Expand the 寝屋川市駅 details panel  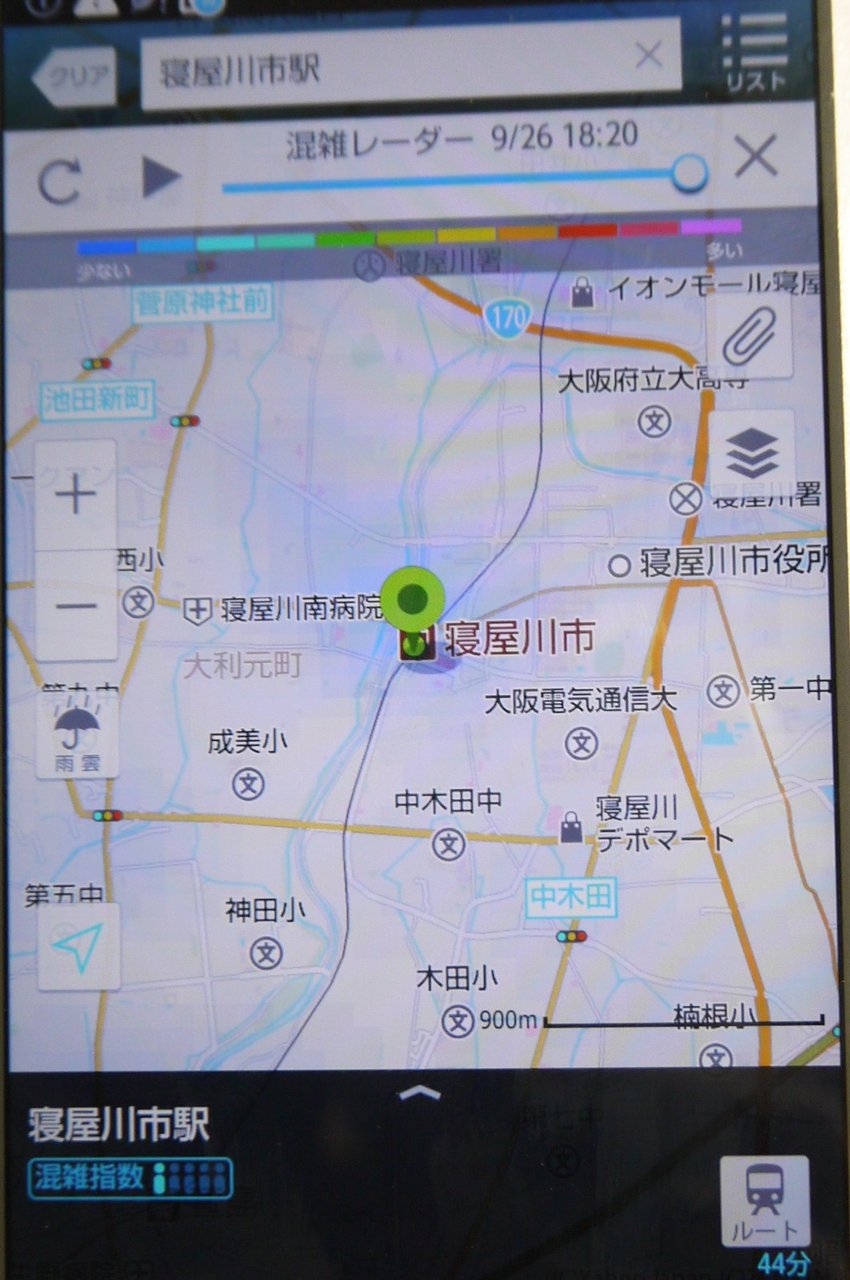[x=418, y=1093]
